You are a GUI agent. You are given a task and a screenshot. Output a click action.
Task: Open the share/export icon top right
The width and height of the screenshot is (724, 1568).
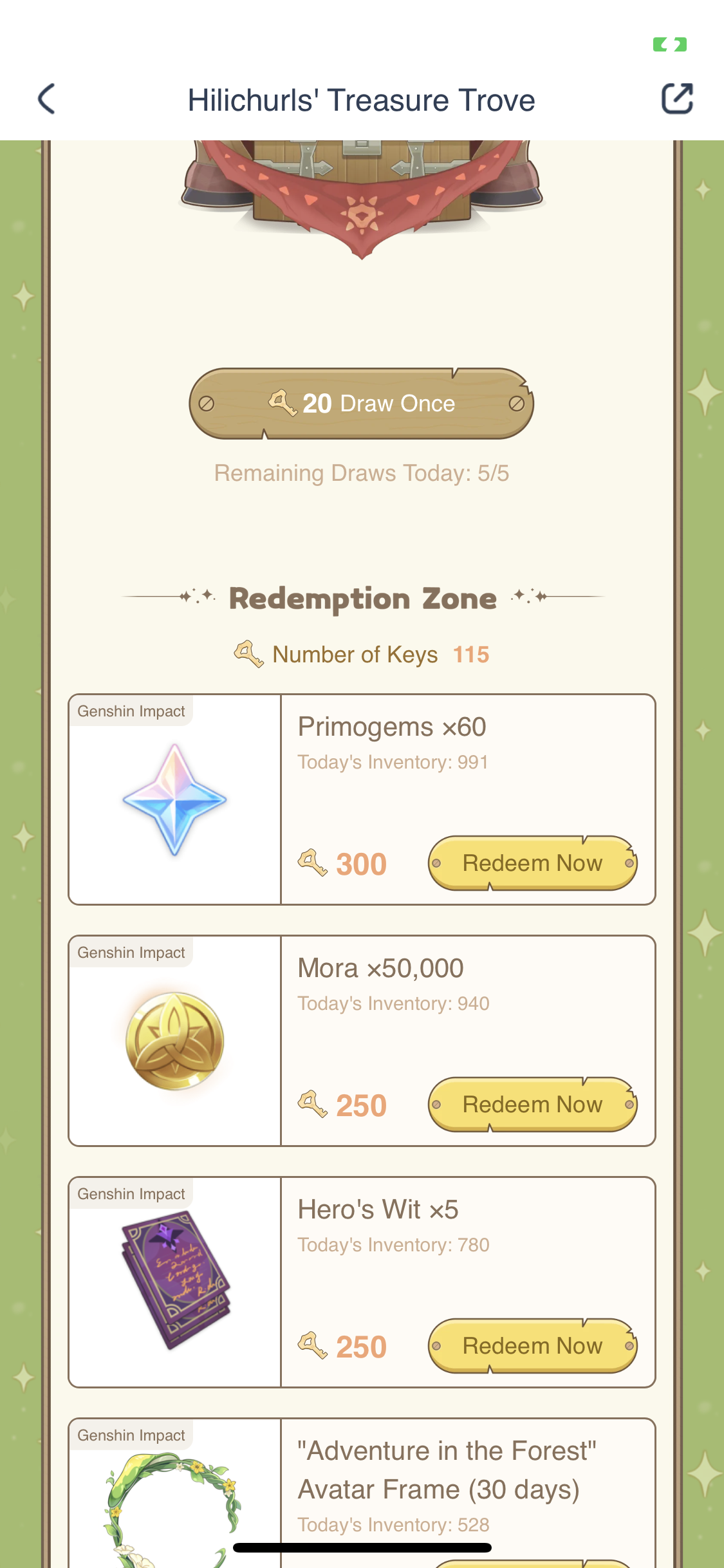point(678,100)
